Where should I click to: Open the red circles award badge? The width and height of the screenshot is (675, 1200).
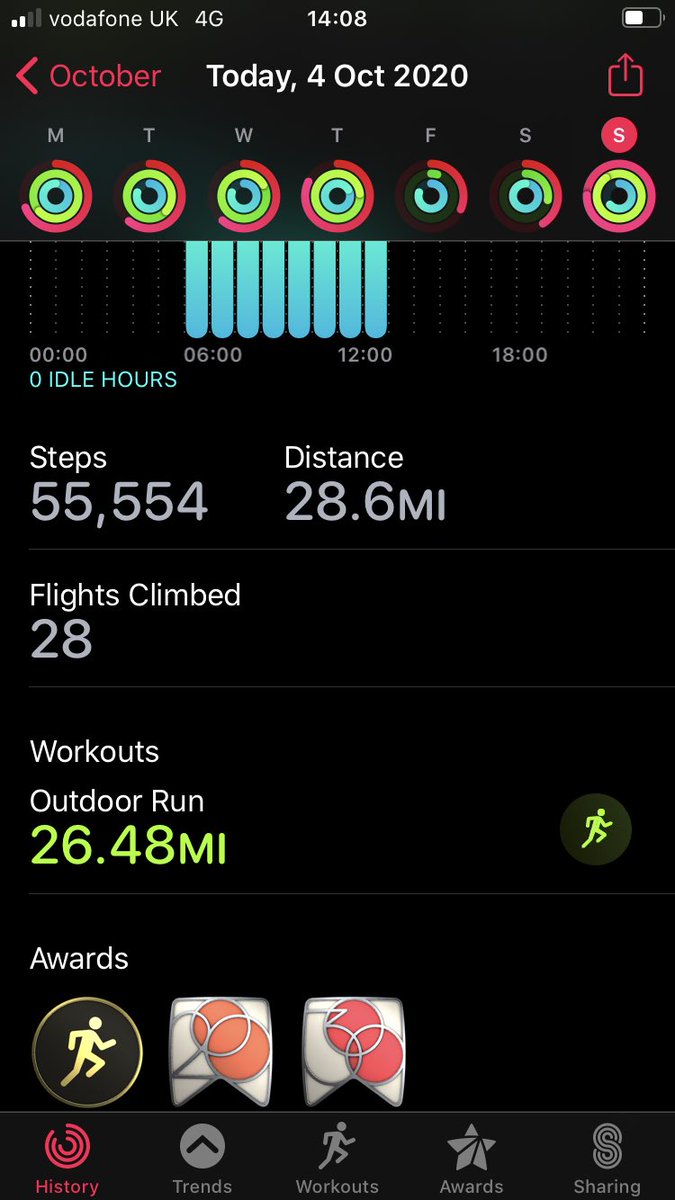click(x=354, y=1051)
